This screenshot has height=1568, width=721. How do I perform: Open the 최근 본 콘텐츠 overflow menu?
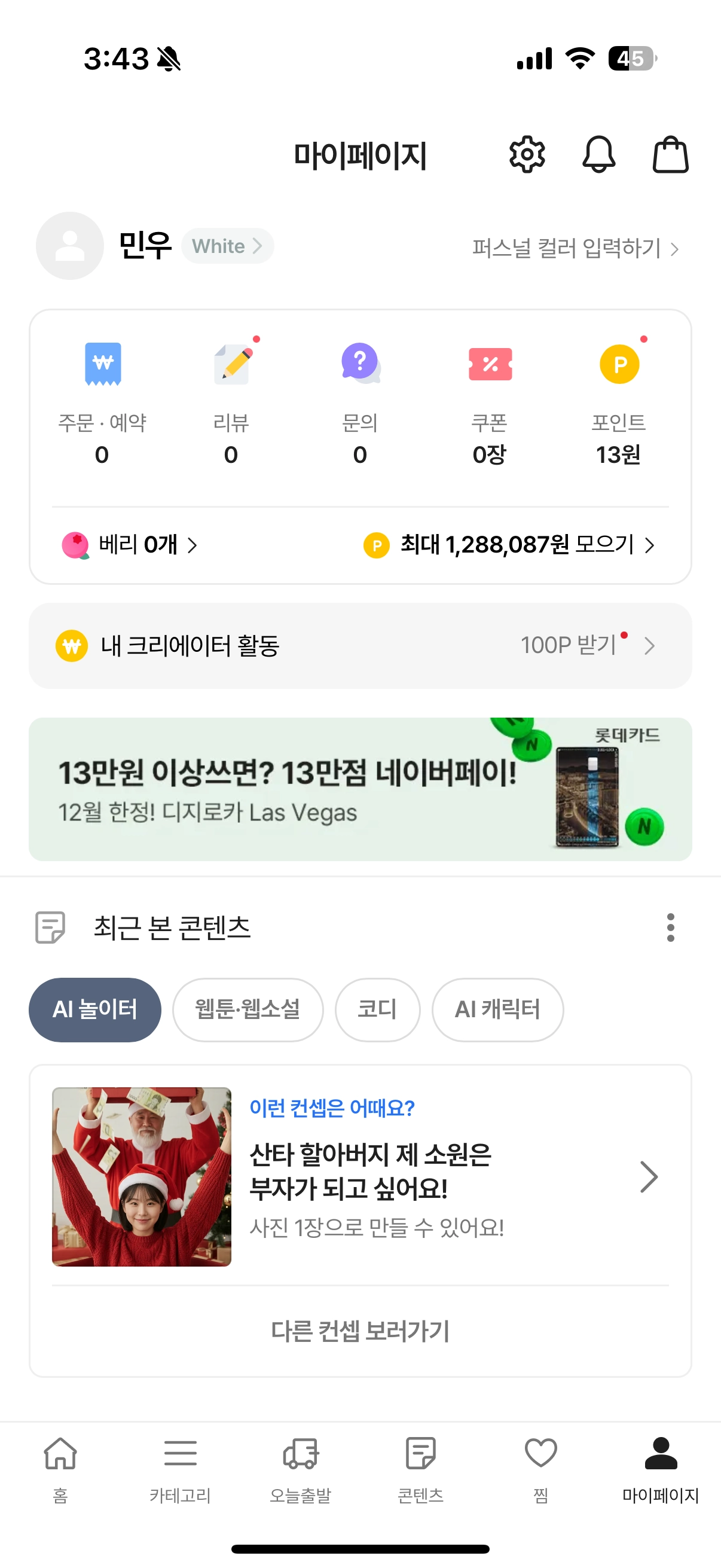(670, 927)
